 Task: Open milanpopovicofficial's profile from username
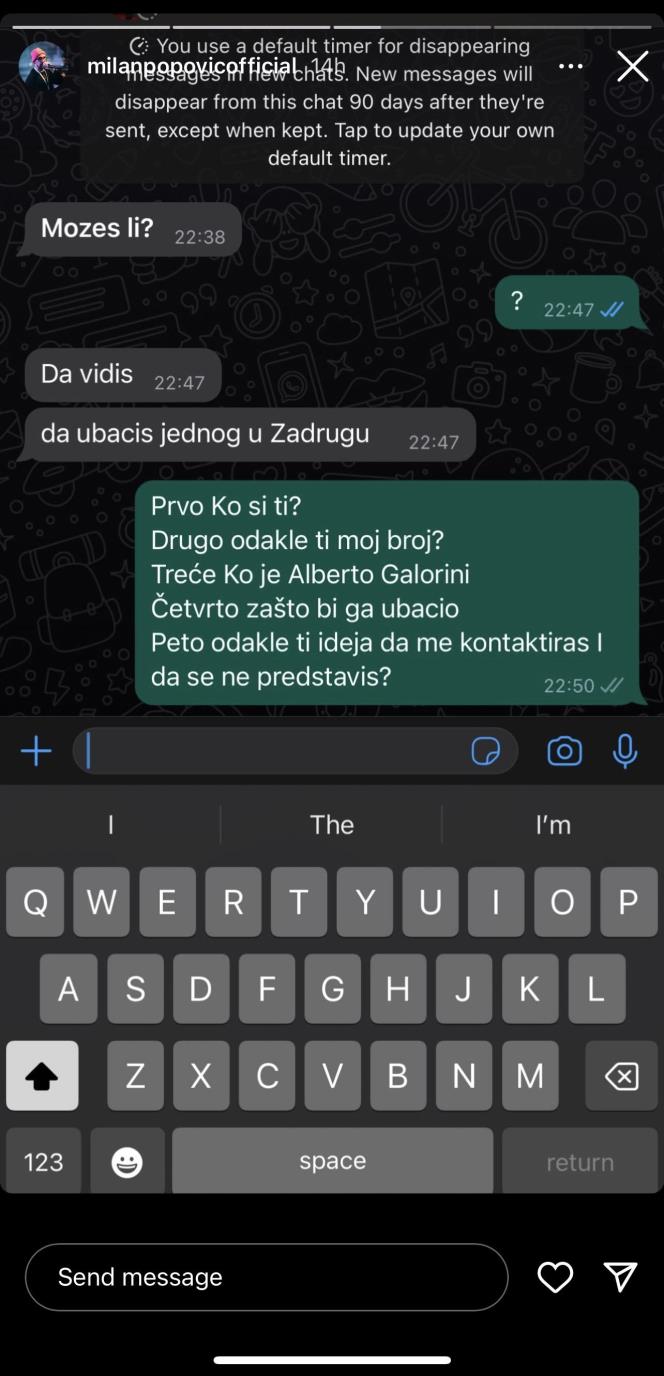[192, 66]
